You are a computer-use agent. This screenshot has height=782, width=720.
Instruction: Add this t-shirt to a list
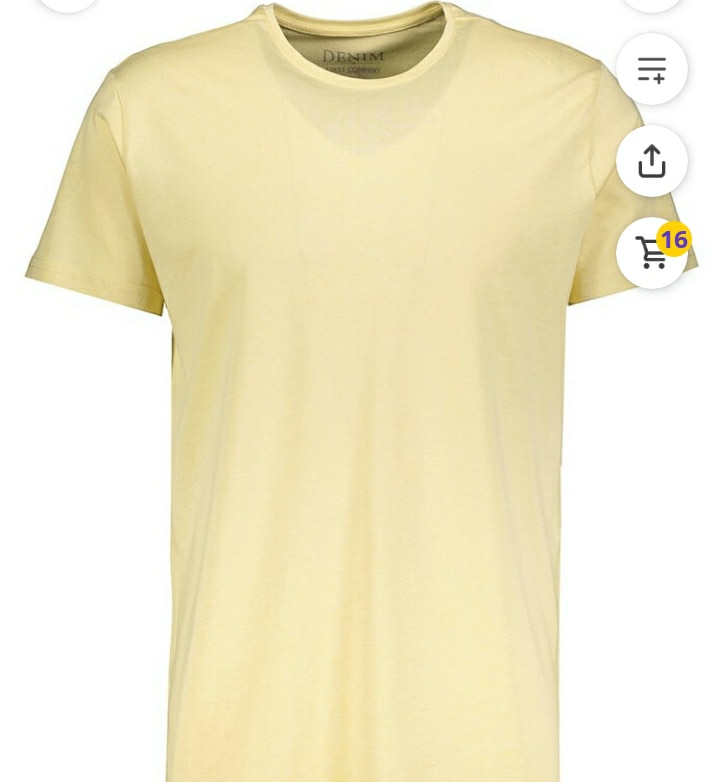pos(651,69)
